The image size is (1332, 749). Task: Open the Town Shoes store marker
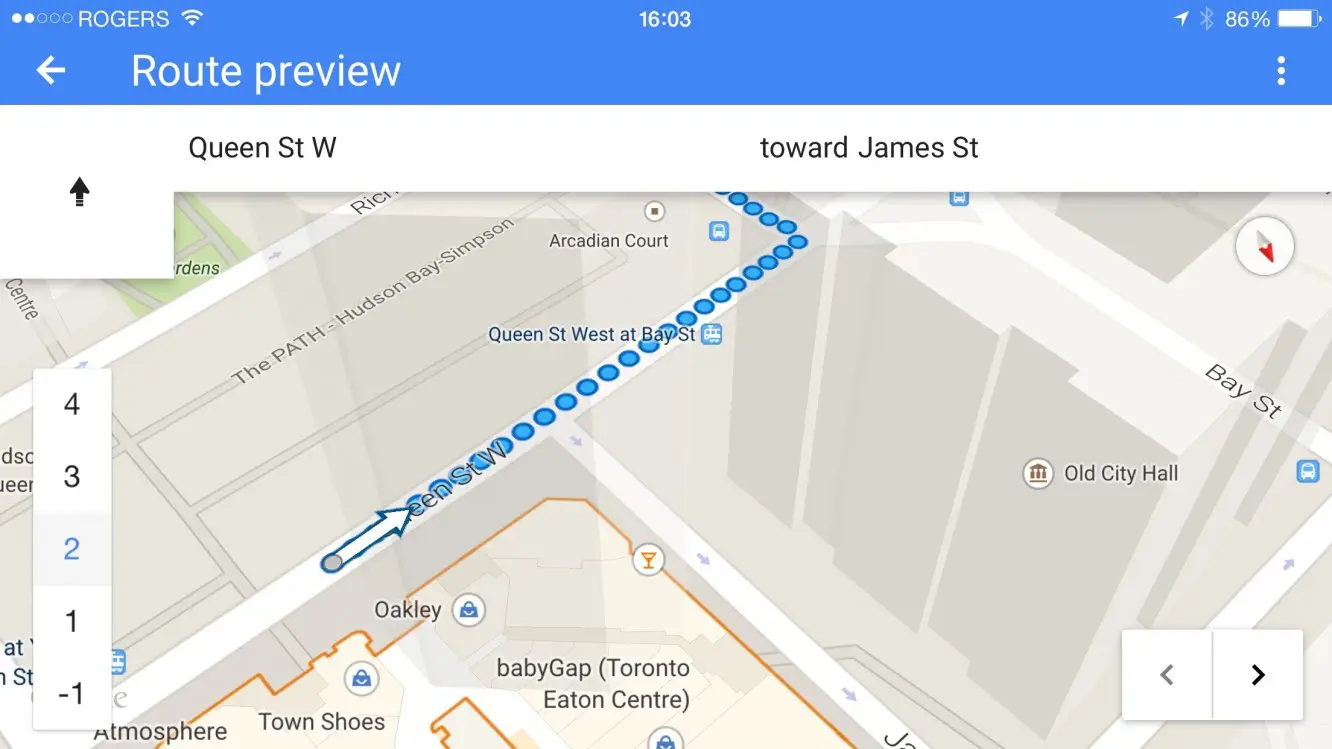click(x=361, y=679)
